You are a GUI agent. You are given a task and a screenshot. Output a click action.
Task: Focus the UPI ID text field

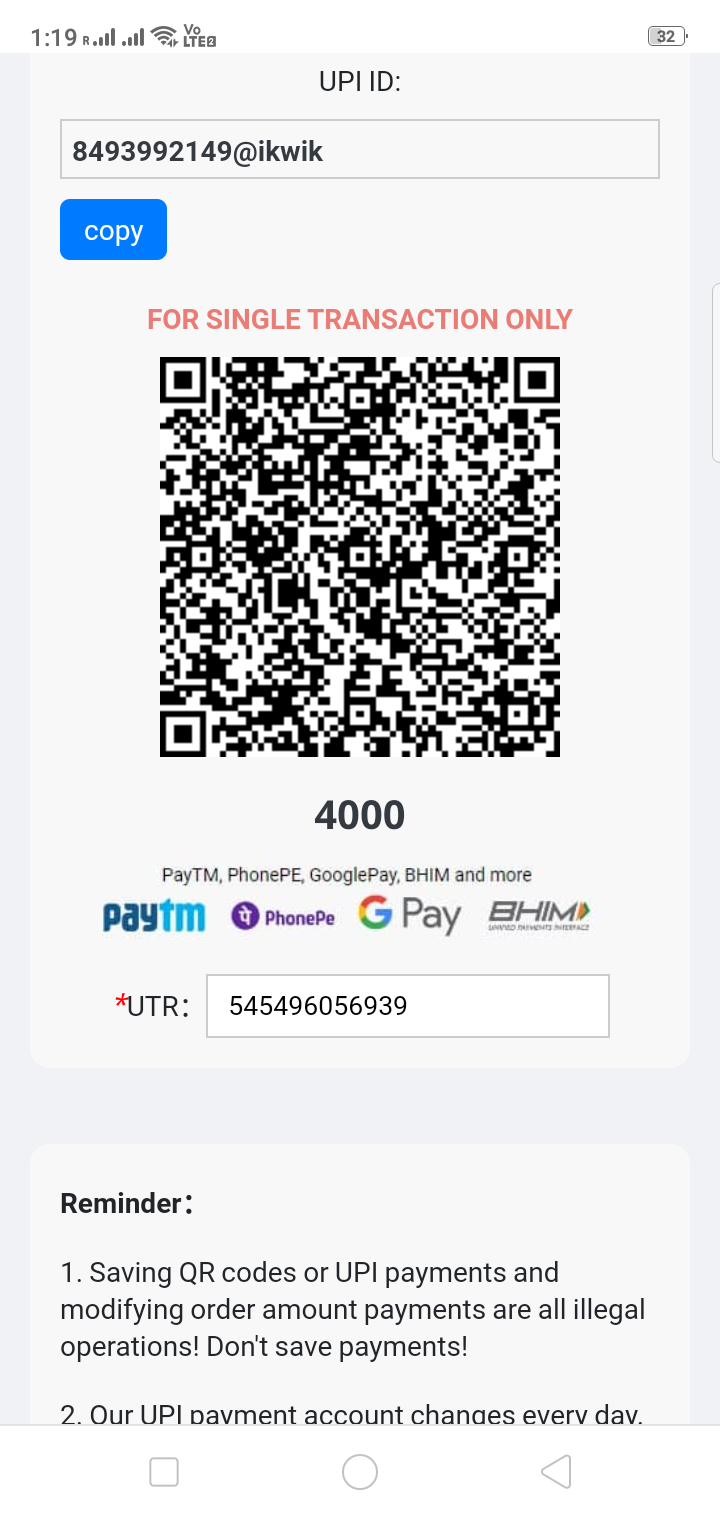pos(360,150)
